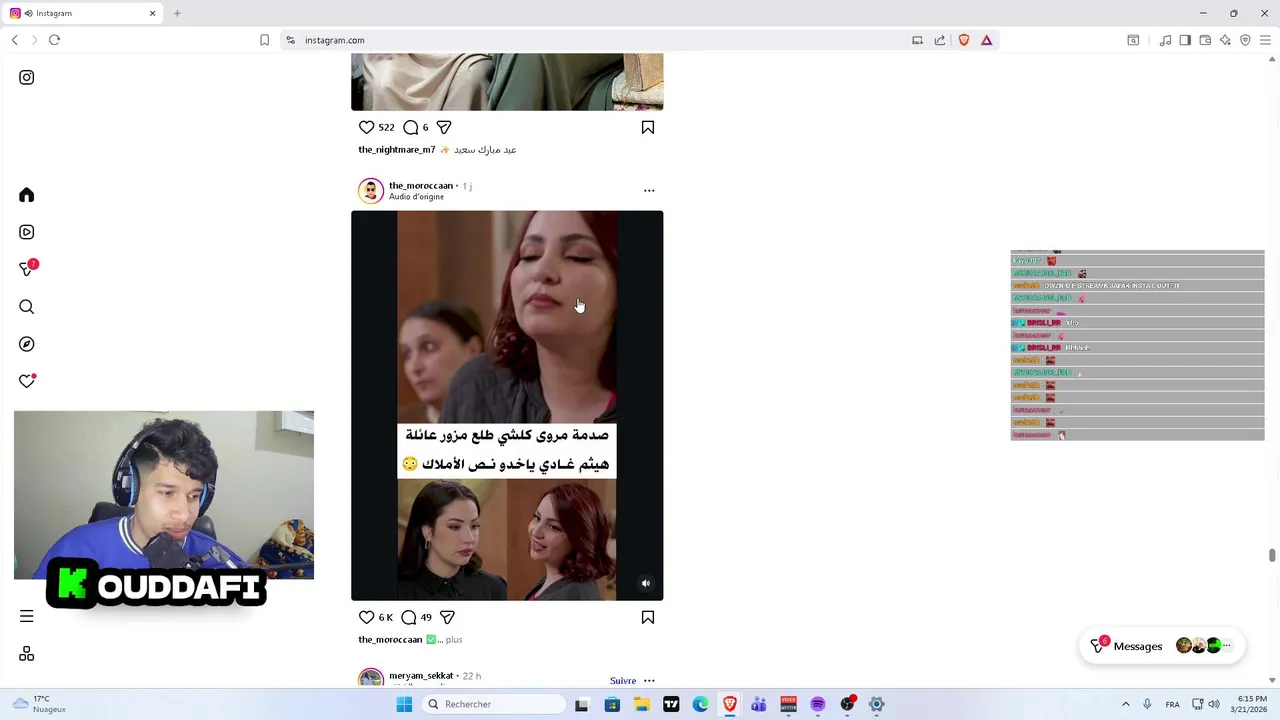
Task: Open the Reels section
Action: 27,232
